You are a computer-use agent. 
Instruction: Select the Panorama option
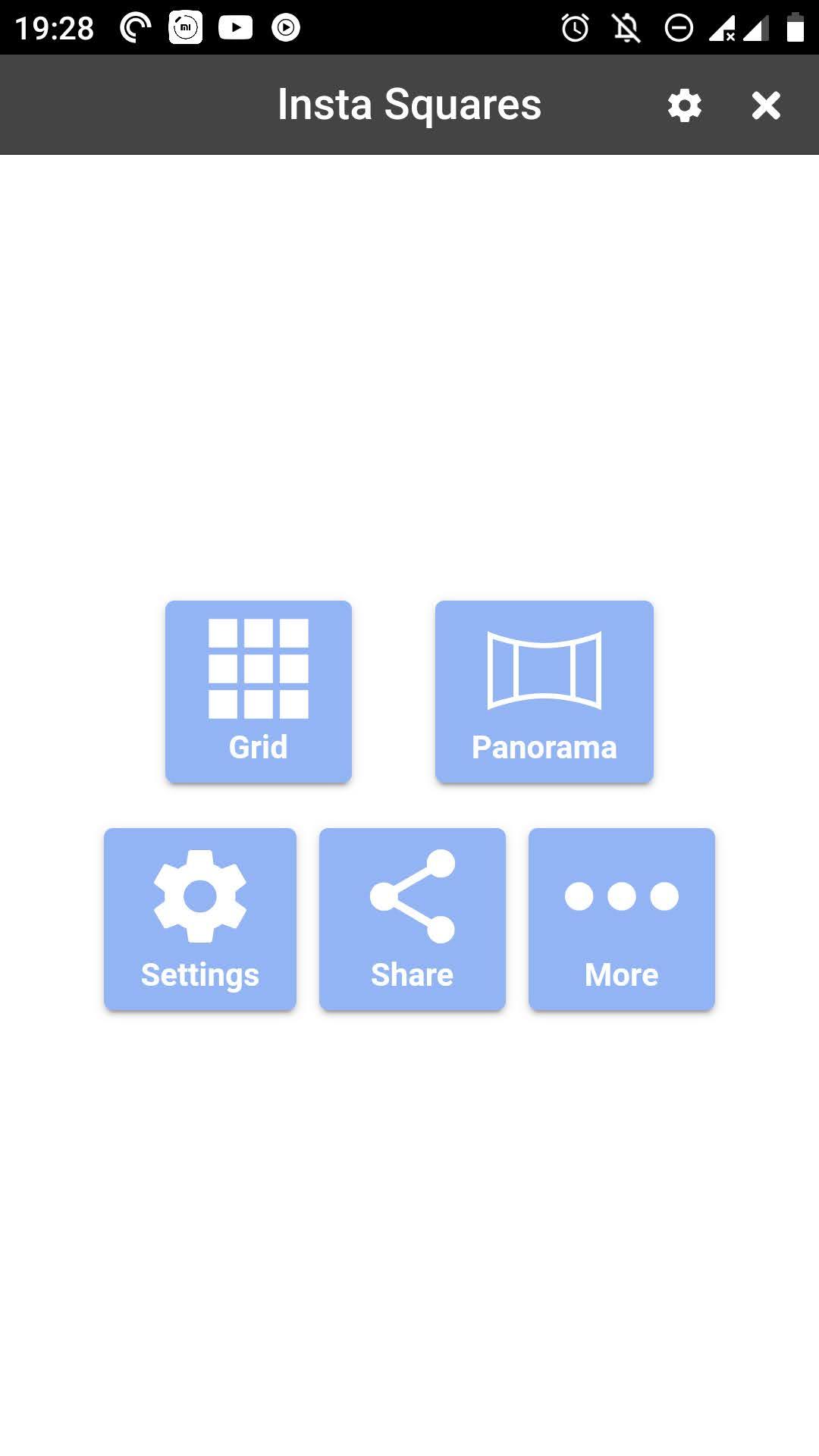544,691
